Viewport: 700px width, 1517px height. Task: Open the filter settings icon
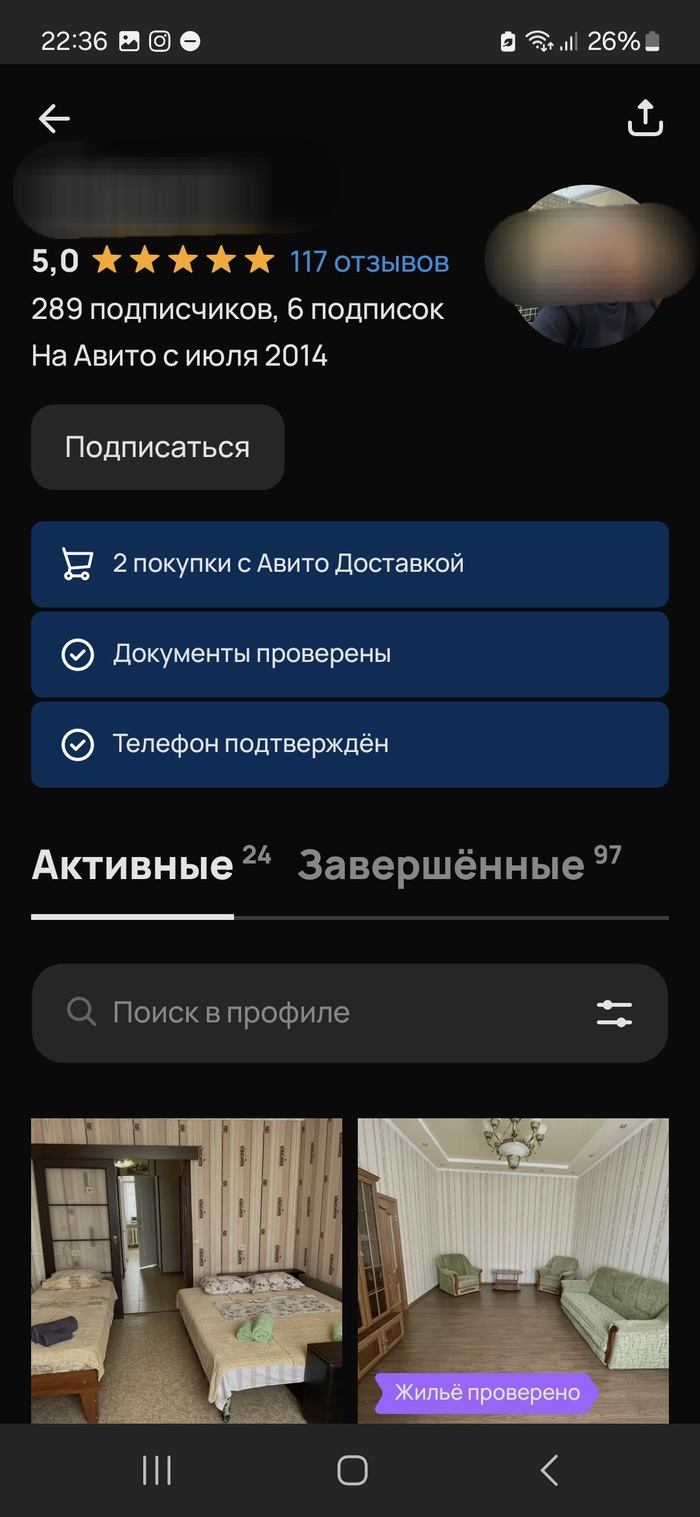point(614,1013)
